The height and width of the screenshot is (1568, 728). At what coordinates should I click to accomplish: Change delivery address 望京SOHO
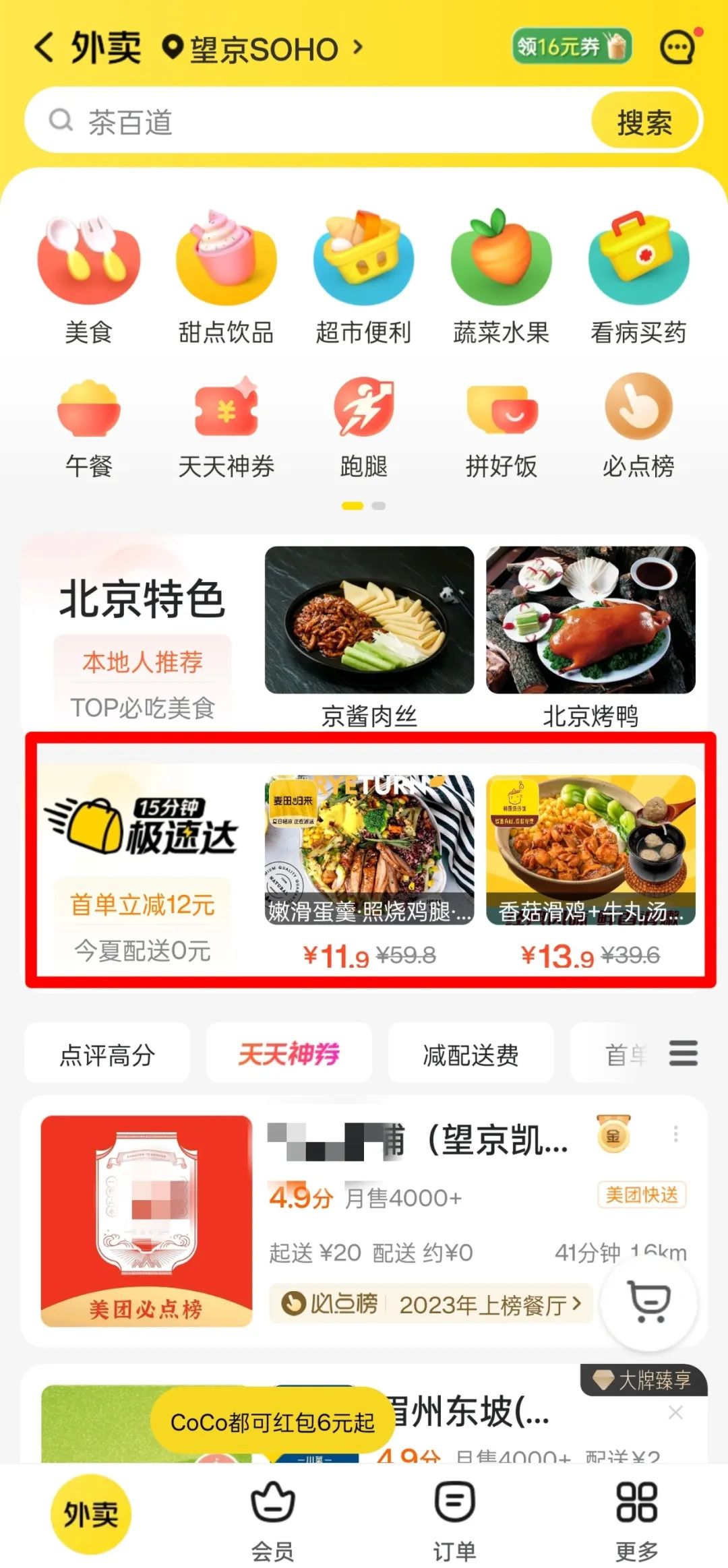tap(263, 49)
